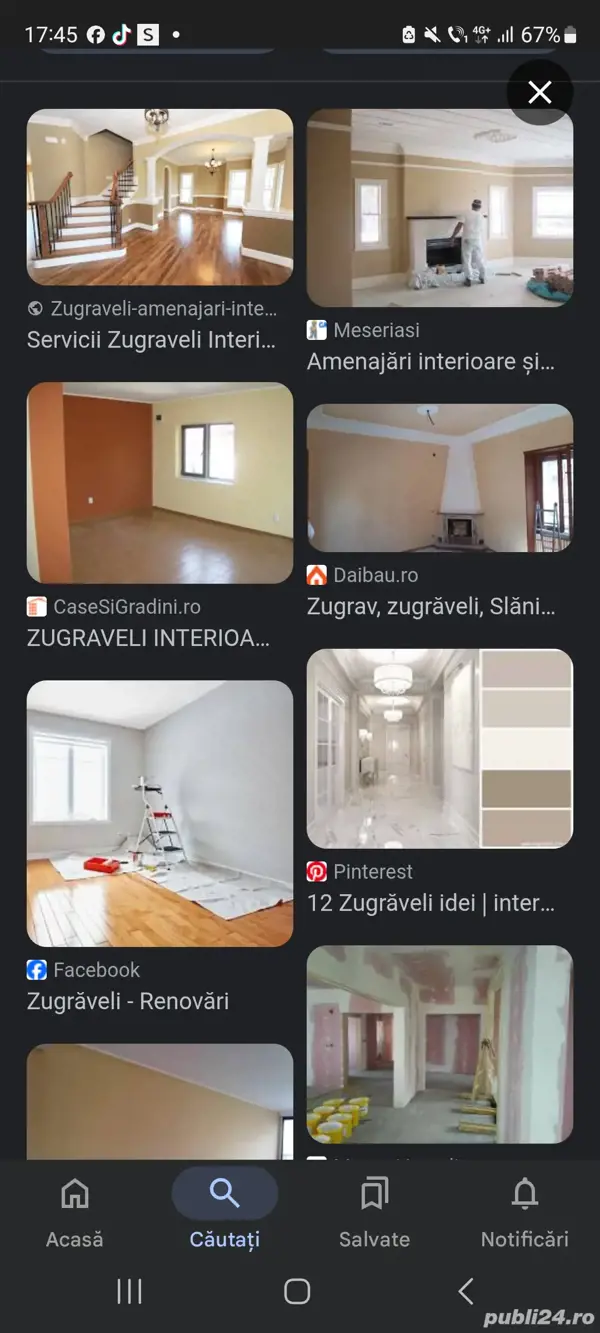
Task: Switch to the Salvate tab
Action: 375,1213
